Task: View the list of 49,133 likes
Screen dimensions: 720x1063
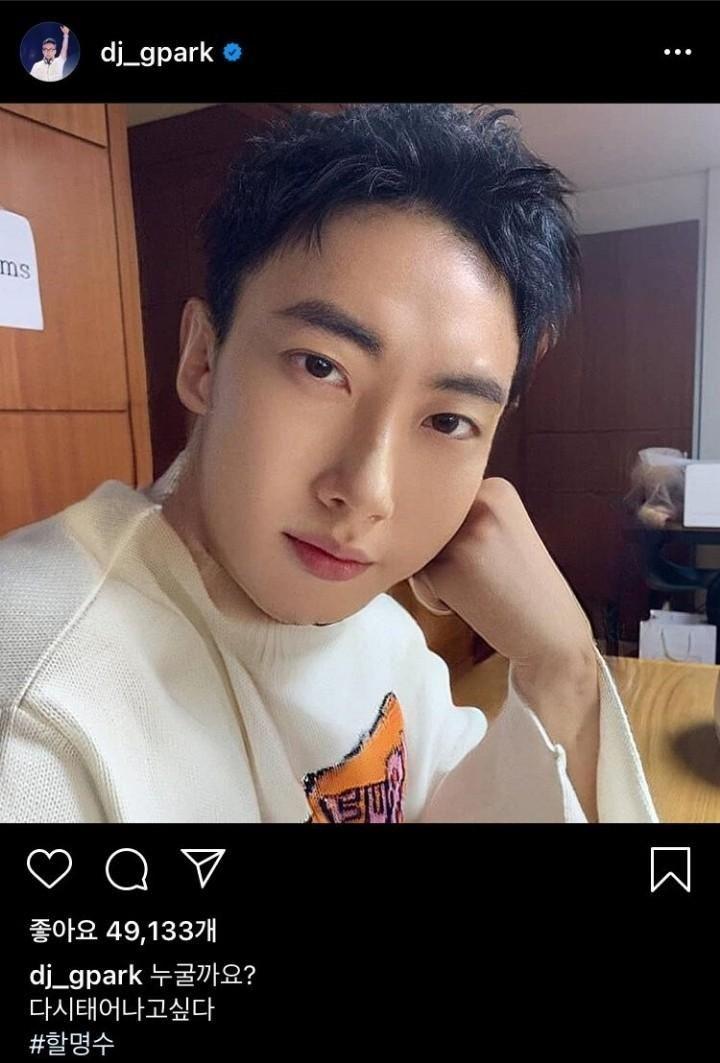Action: pyautogui.click(x=122, y=932)
